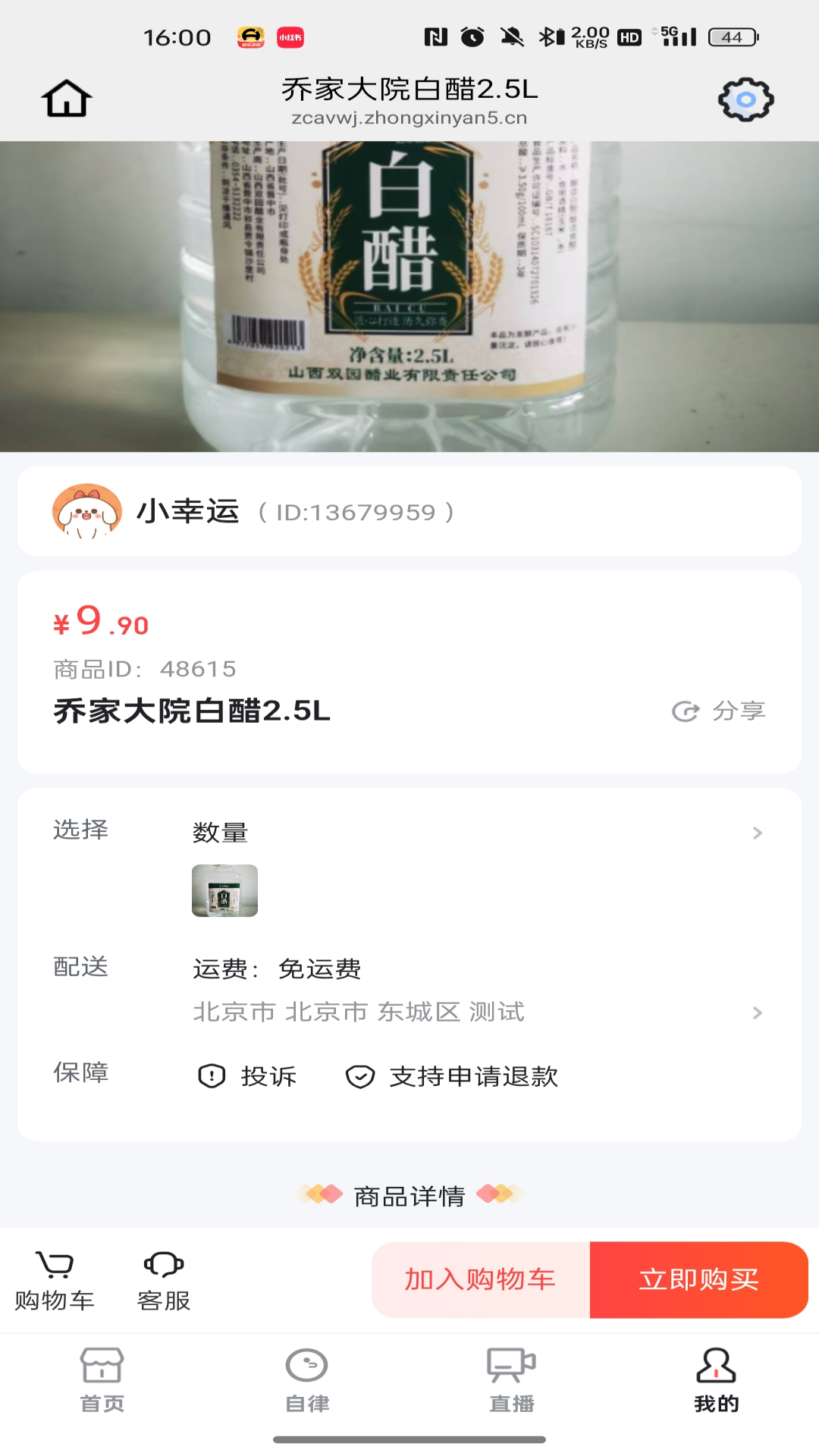The height and width of the screenshot is (1456, 819).
Task: Open the shopping cart icon 购物车
Action: [54, 1260]
